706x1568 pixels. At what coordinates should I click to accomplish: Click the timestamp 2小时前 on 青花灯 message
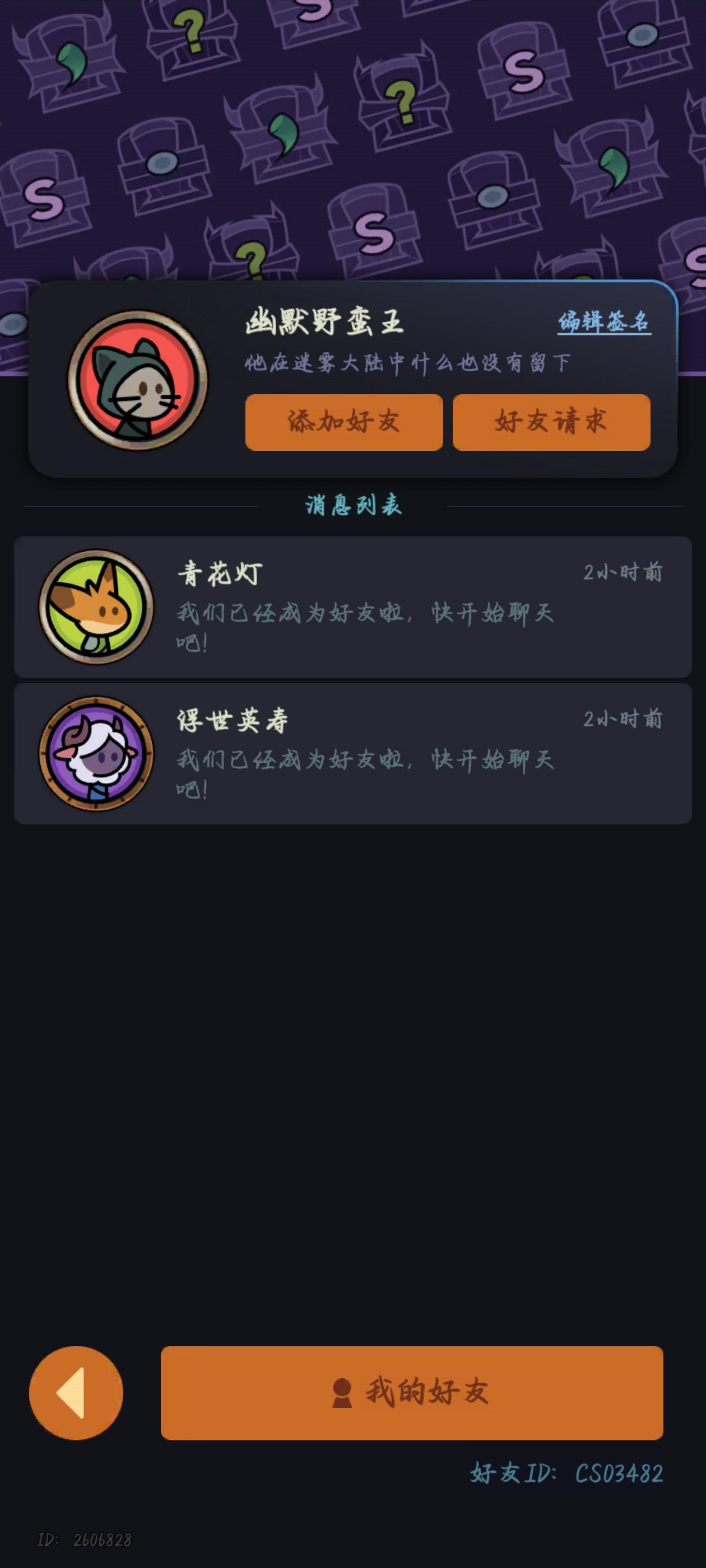point(623,571)
